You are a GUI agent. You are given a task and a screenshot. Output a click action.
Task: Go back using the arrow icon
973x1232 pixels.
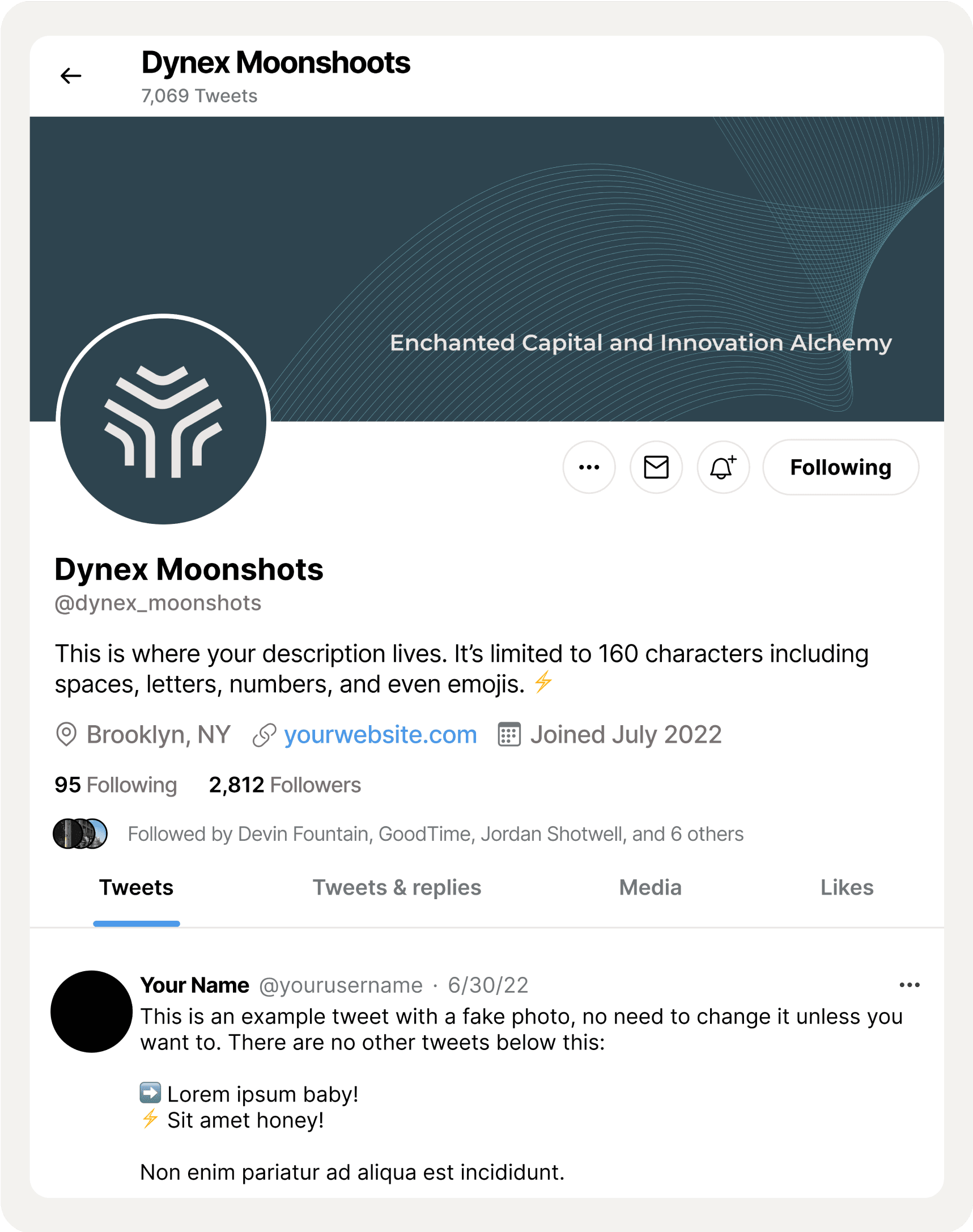pyautogui.click(x=71, y=76)
